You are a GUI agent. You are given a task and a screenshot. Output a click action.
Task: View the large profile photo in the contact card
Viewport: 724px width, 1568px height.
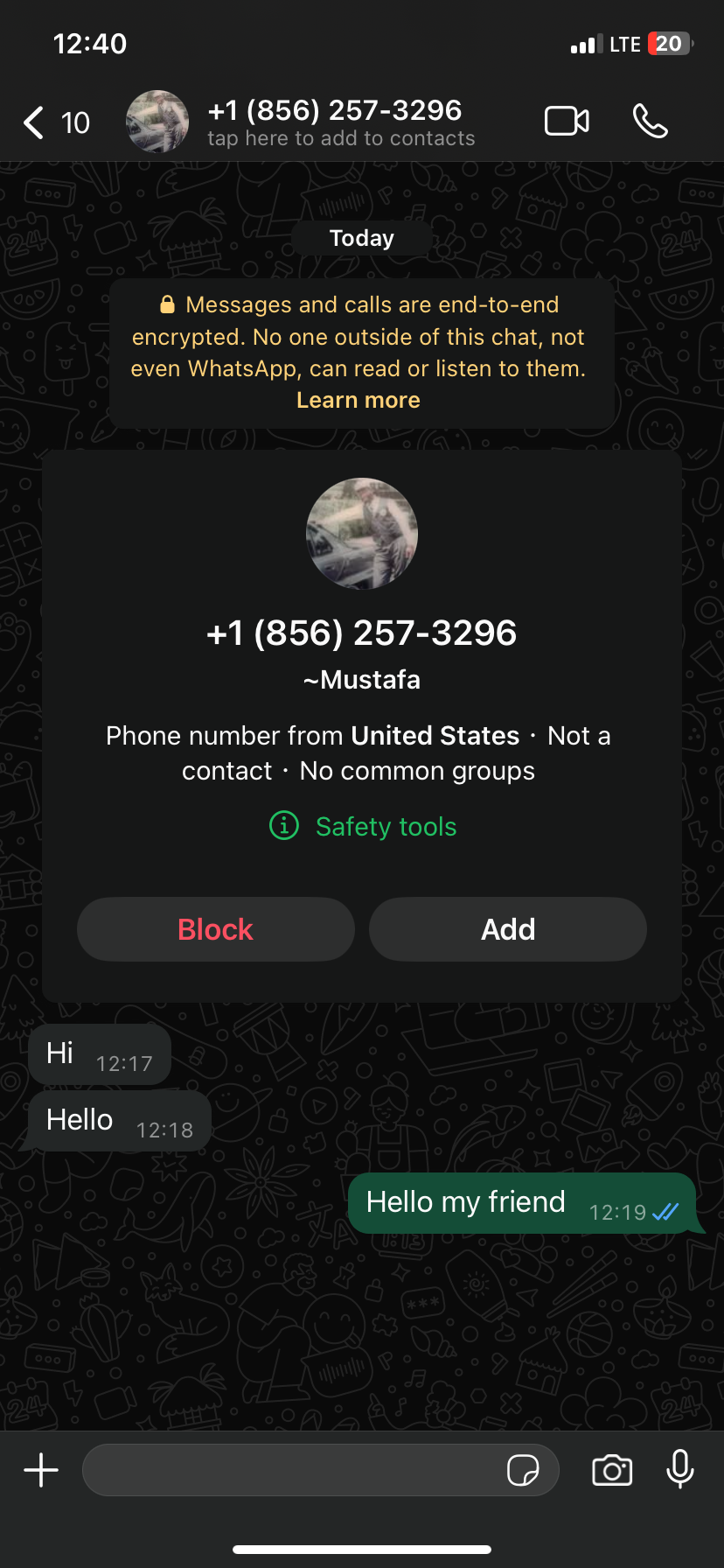362,534
